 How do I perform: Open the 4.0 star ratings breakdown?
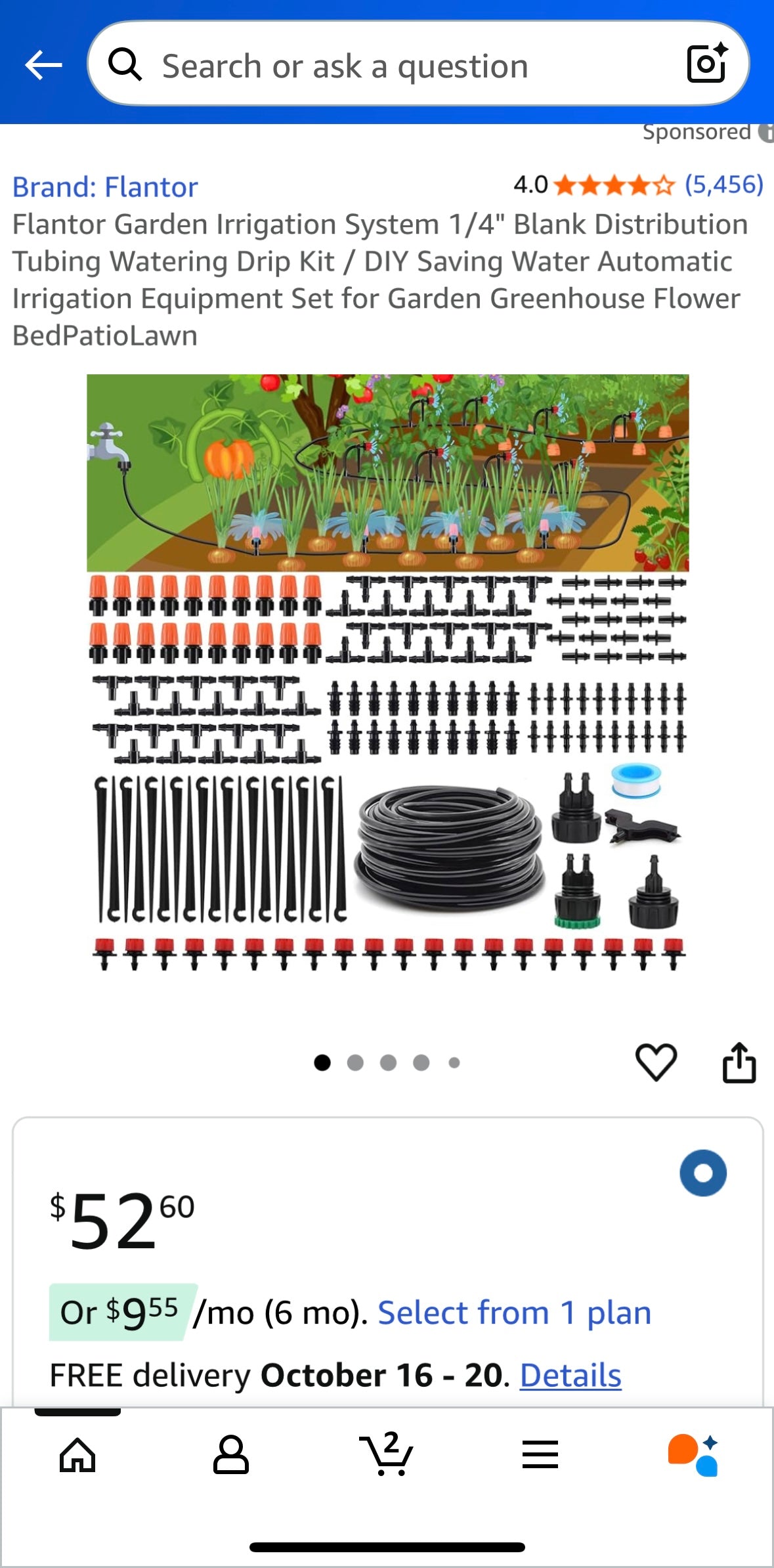tap(591, 186)
